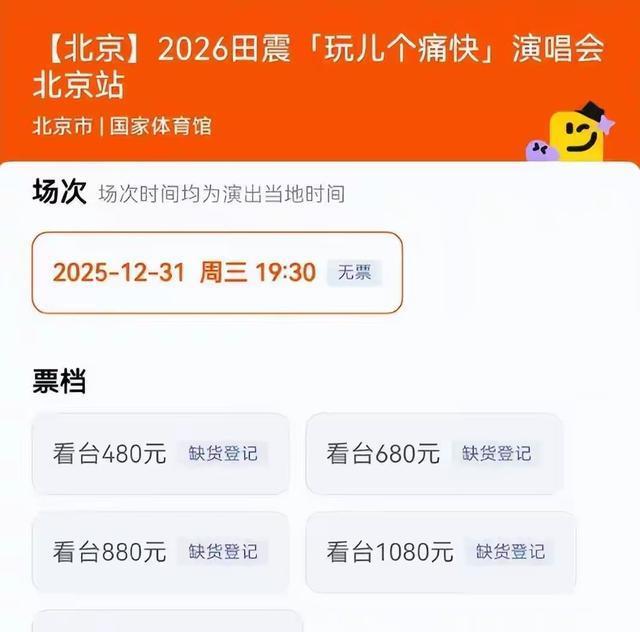Choose the 看台480元 ticket tier

click(160, 454)
